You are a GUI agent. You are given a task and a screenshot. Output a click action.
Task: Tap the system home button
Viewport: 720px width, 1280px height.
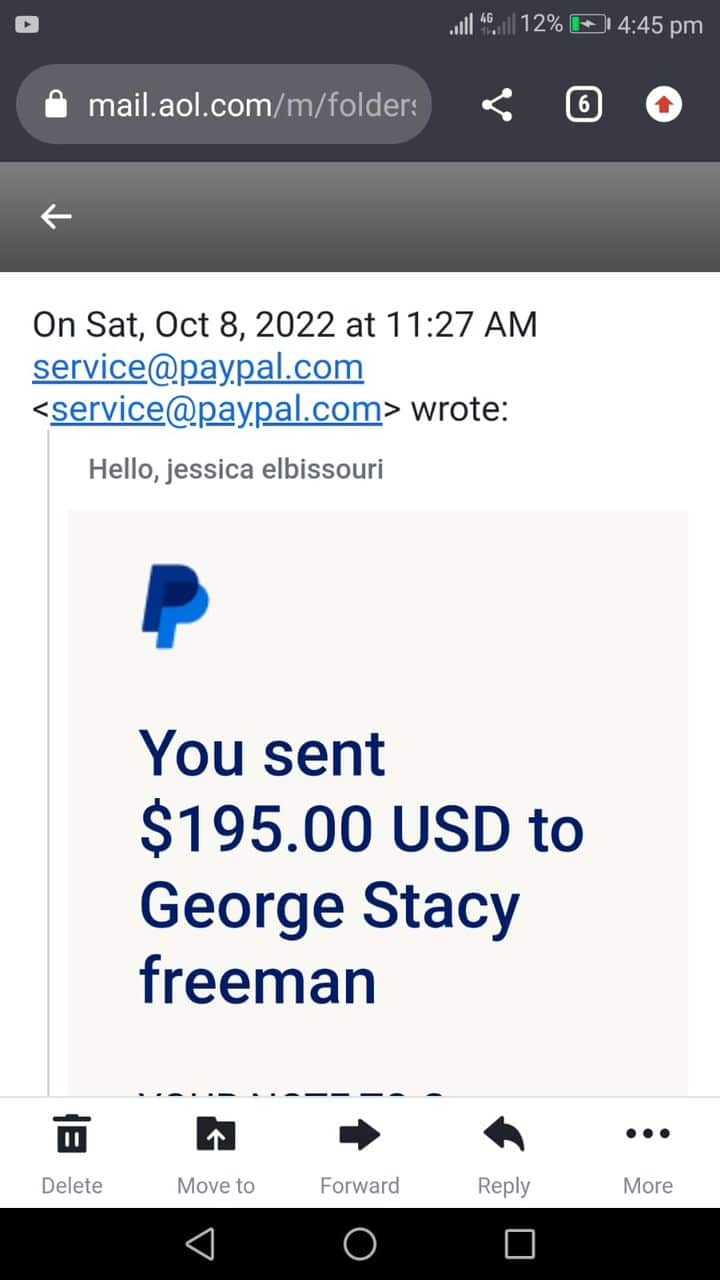coord(360,1244)
